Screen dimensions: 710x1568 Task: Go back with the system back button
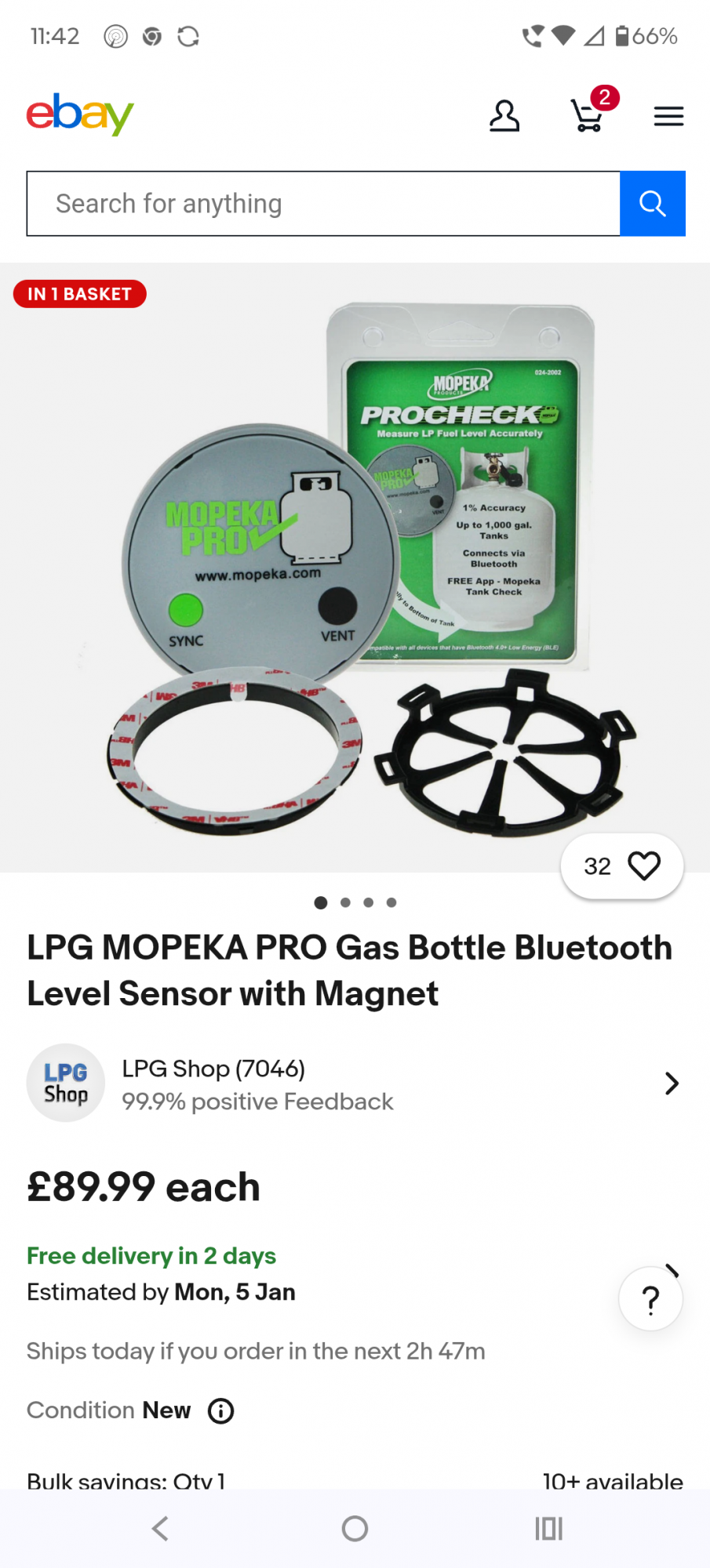pyautogui.click(x=160, y=1528)
